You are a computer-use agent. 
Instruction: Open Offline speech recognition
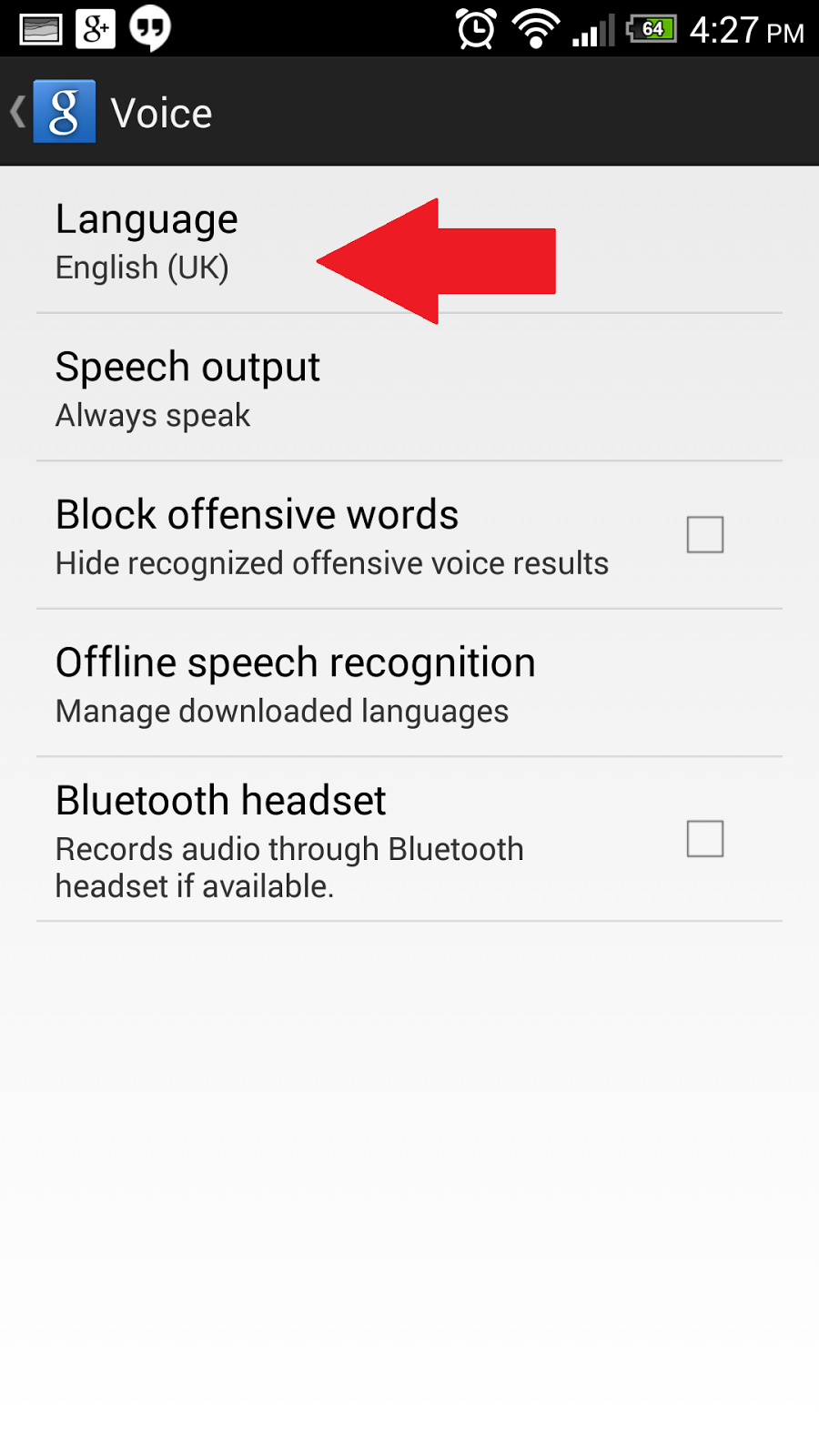(295, 684)
